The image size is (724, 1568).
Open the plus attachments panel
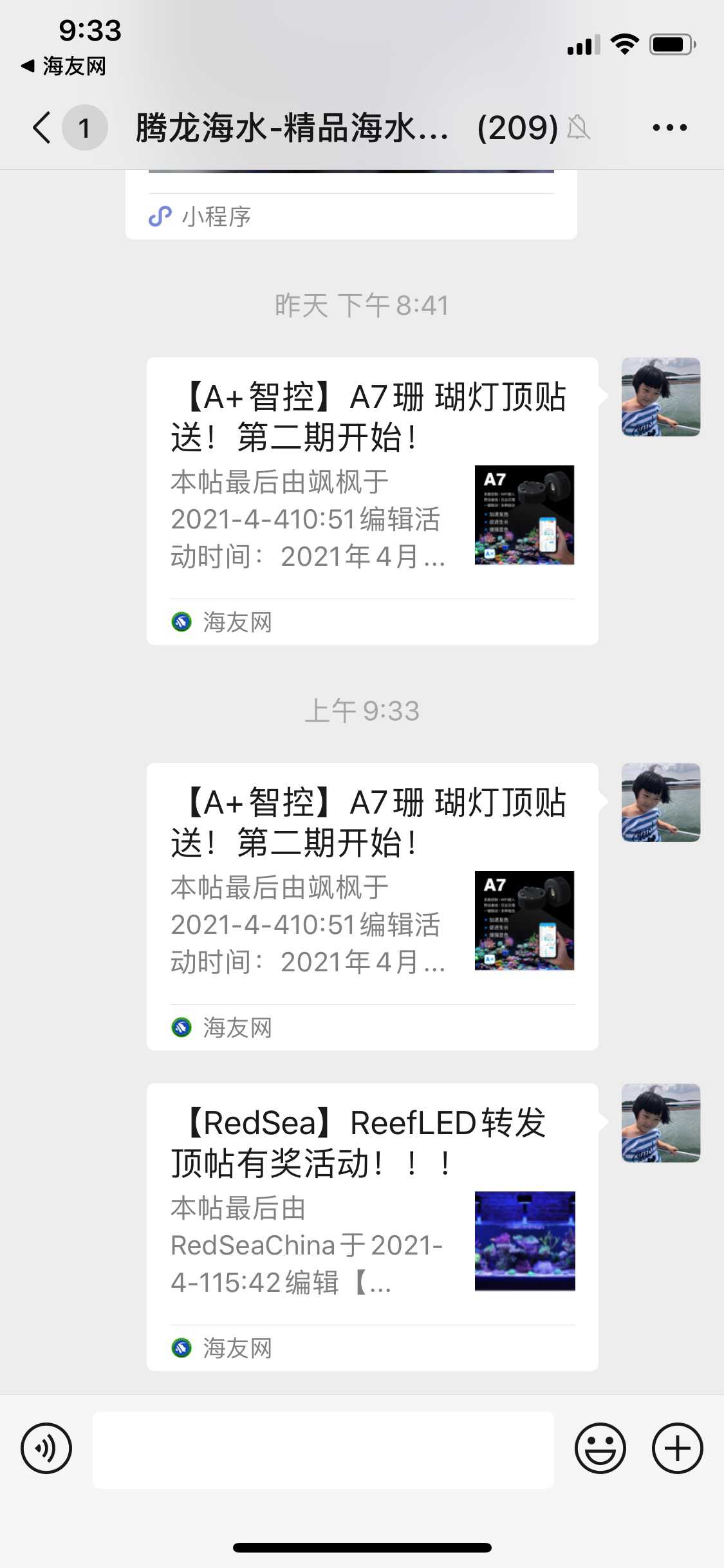pos(677,1448)
